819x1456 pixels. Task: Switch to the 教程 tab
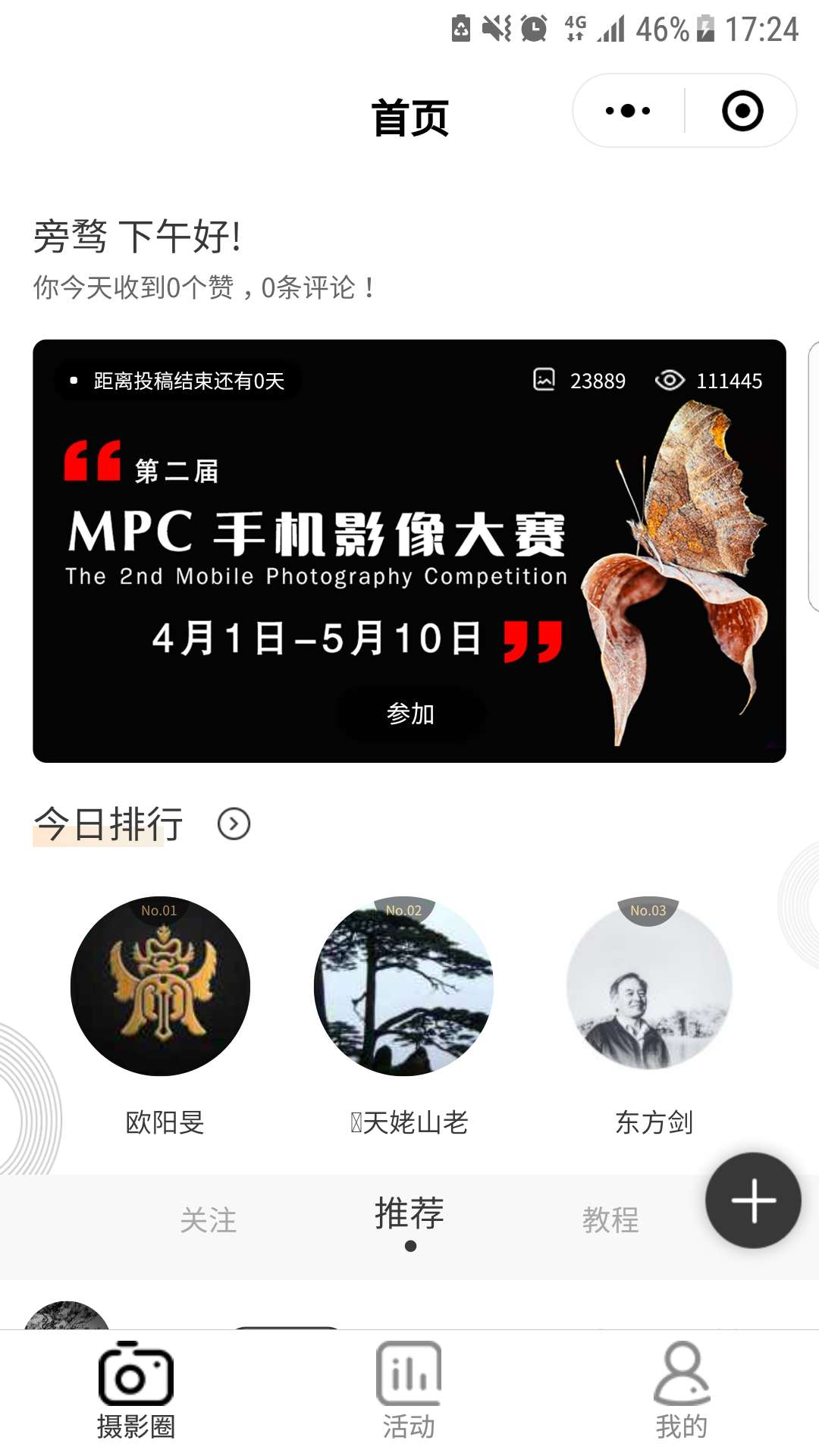click(610, 1221)
